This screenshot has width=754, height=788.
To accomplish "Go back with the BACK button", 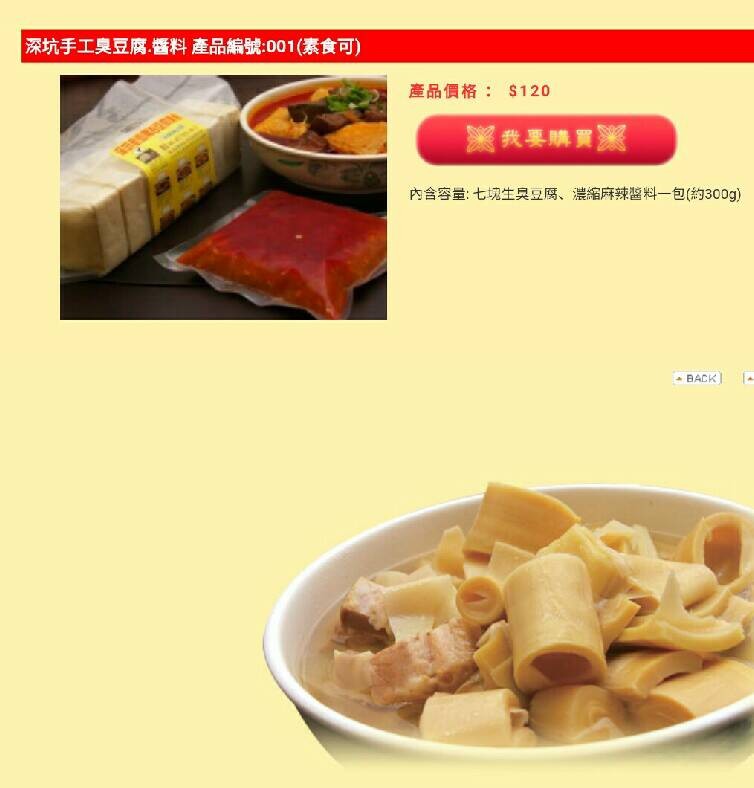I will pos(697,378).
